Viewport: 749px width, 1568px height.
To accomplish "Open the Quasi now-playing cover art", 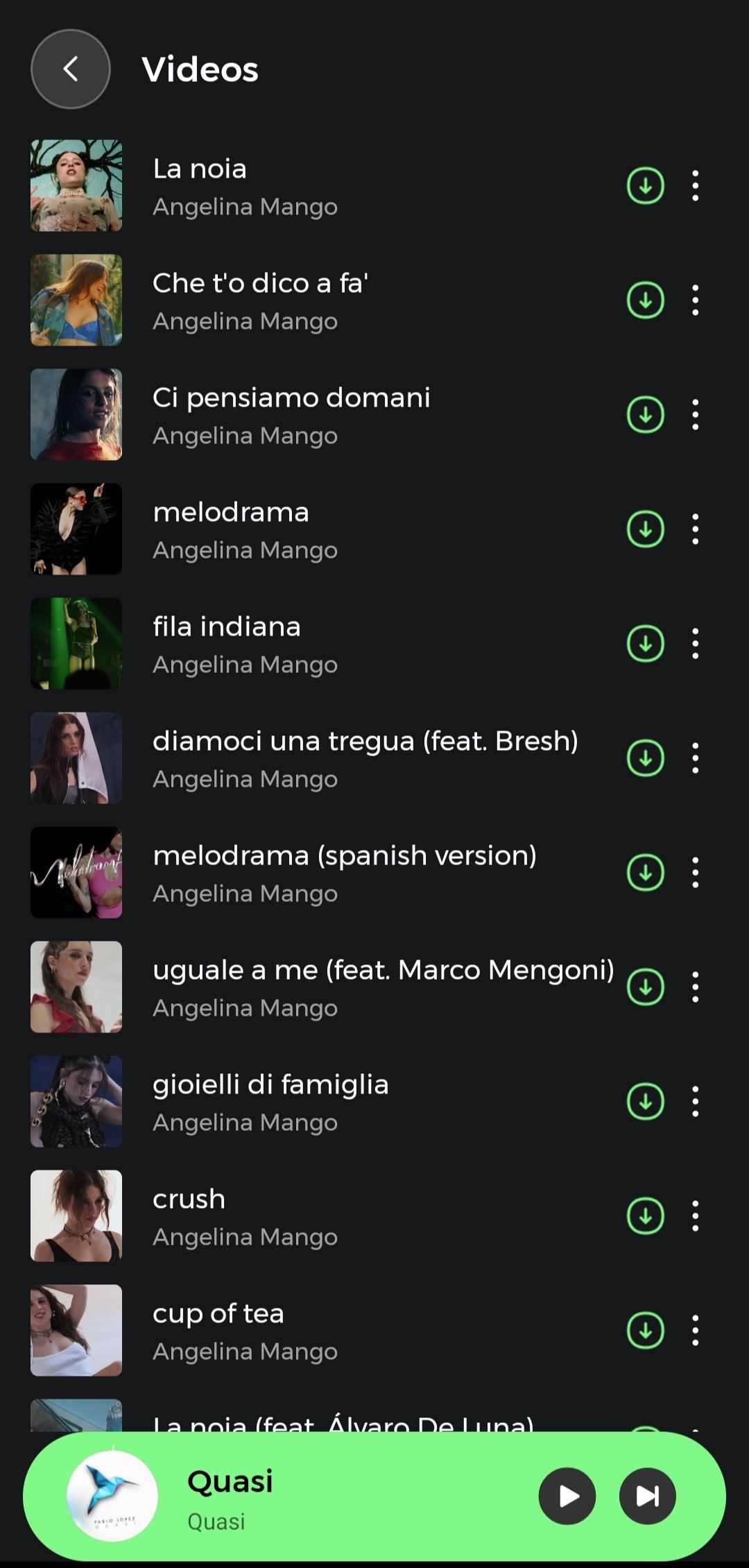I will (x=112, y=1496).
